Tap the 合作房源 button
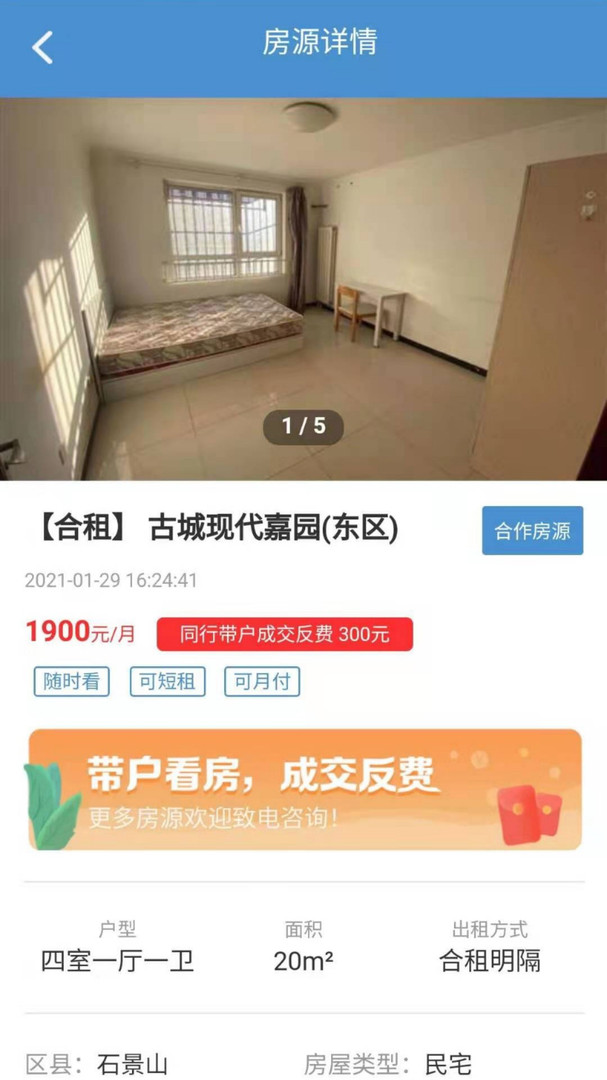 pyautogui.click(x=532, y=530)
